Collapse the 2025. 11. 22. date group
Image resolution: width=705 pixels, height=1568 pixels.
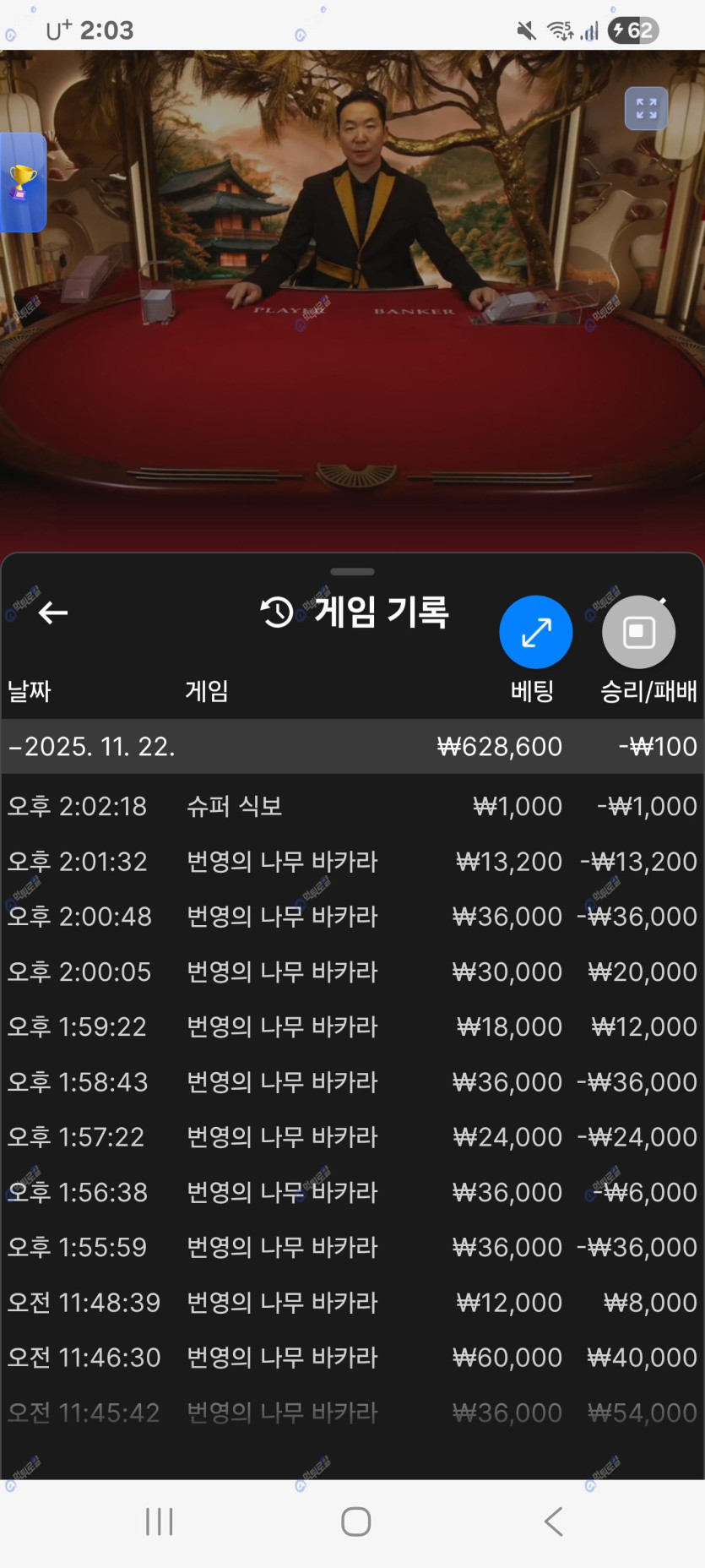click(93, 747)
